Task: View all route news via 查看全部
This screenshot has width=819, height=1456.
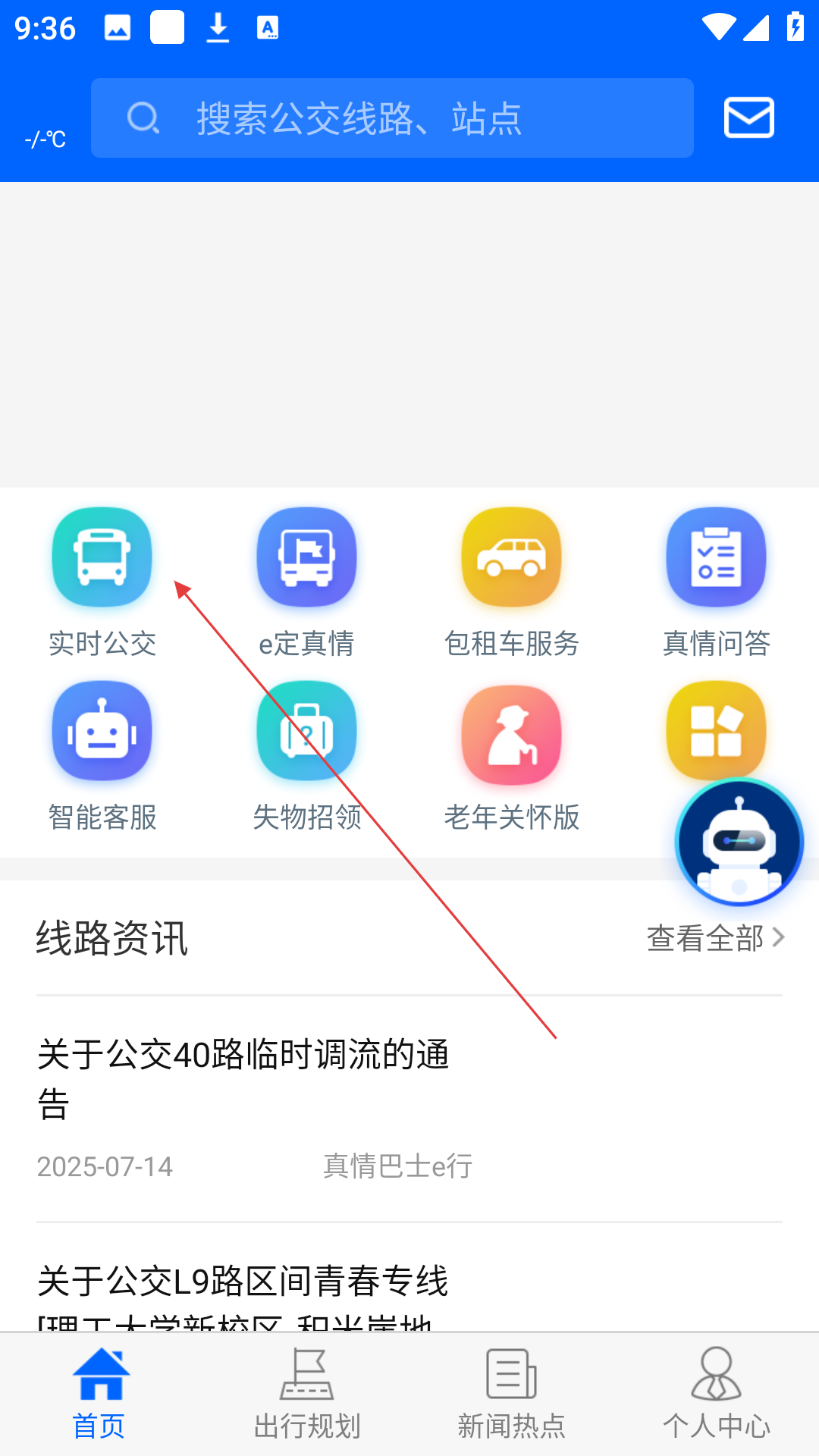Action: [x=714, y=938]
